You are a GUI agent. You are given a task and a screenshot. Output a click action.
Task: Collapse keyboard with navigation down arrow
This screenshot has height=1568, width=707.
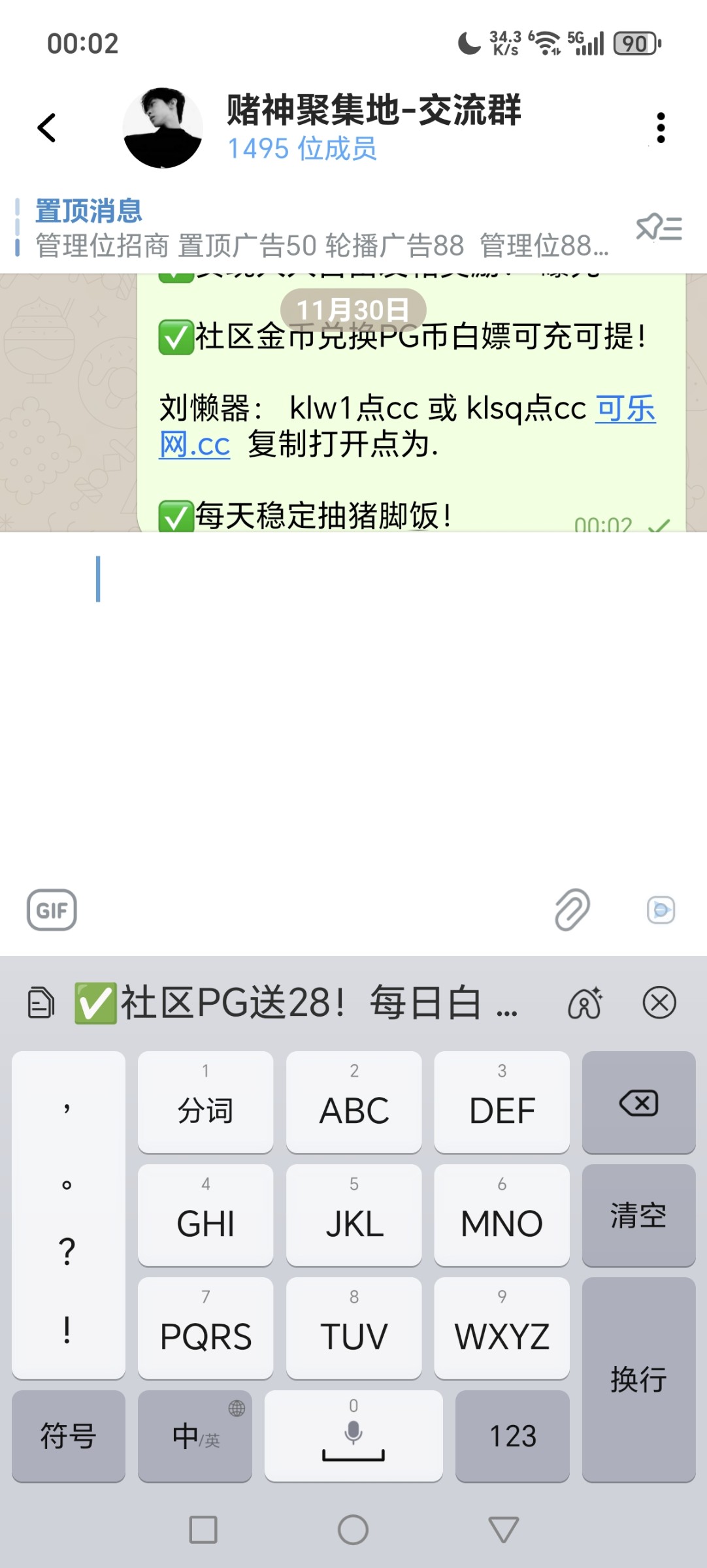[501, 1531]
